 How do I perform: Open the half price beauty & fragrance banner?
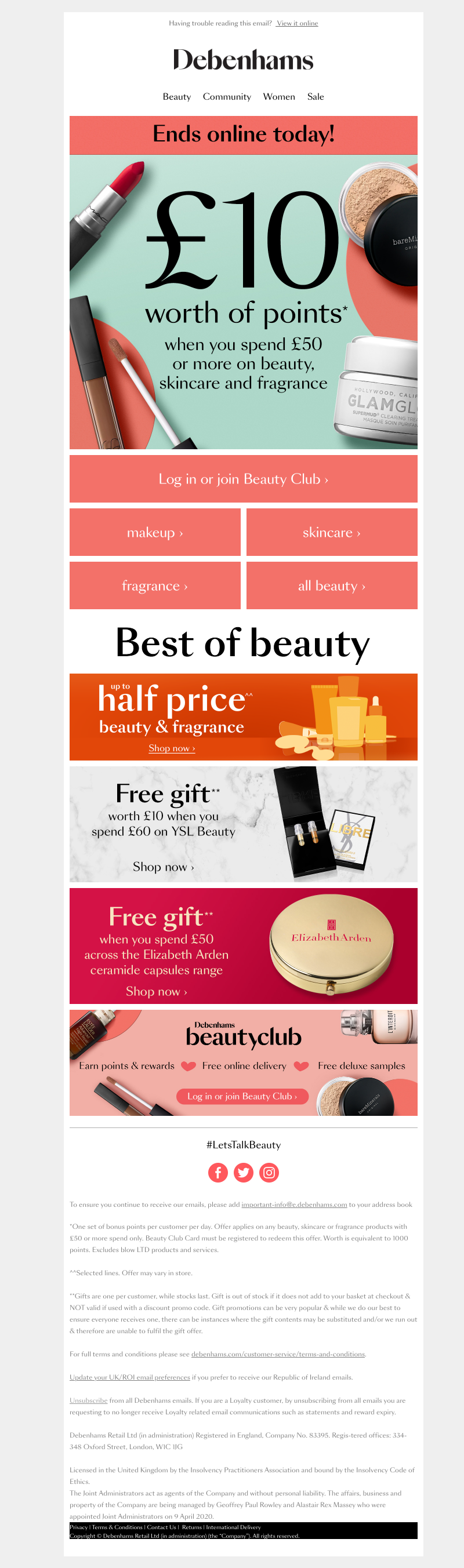tap(243, 717)
